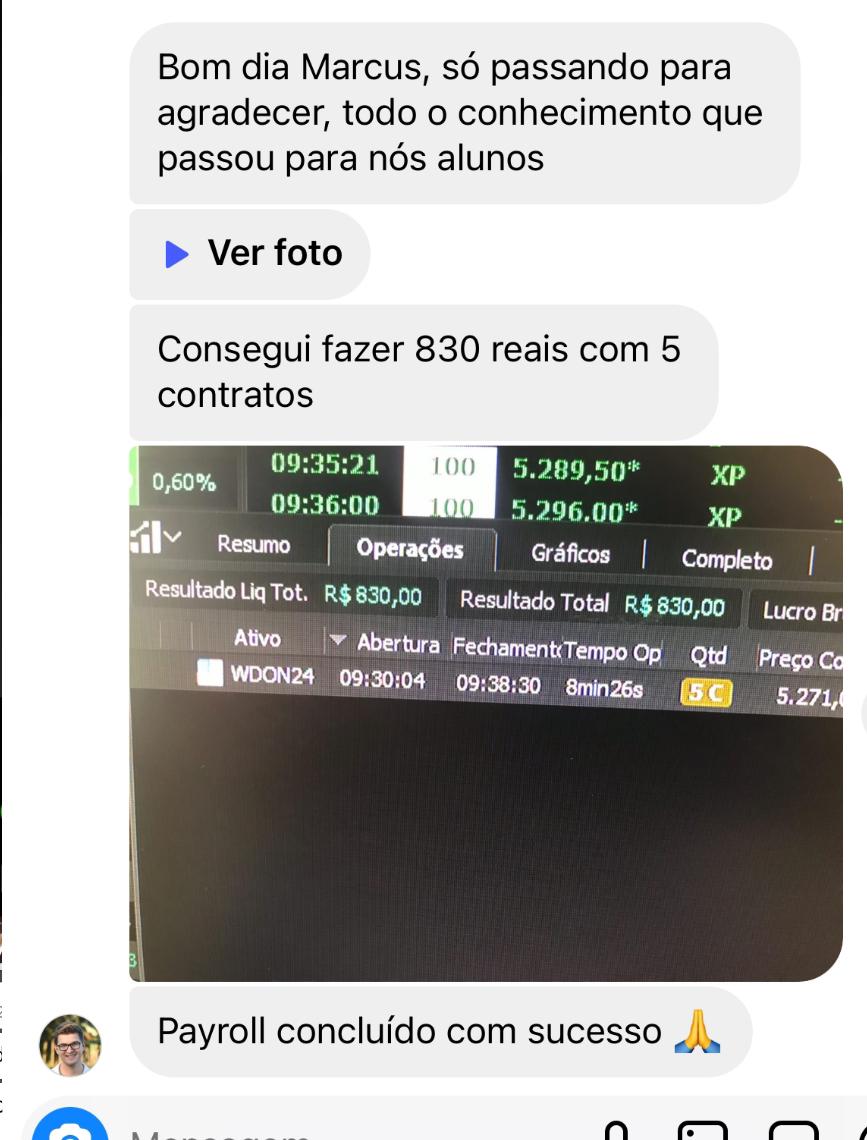
Task: Launch the camera from the message bar
Action: click(x=70, y=1130)
